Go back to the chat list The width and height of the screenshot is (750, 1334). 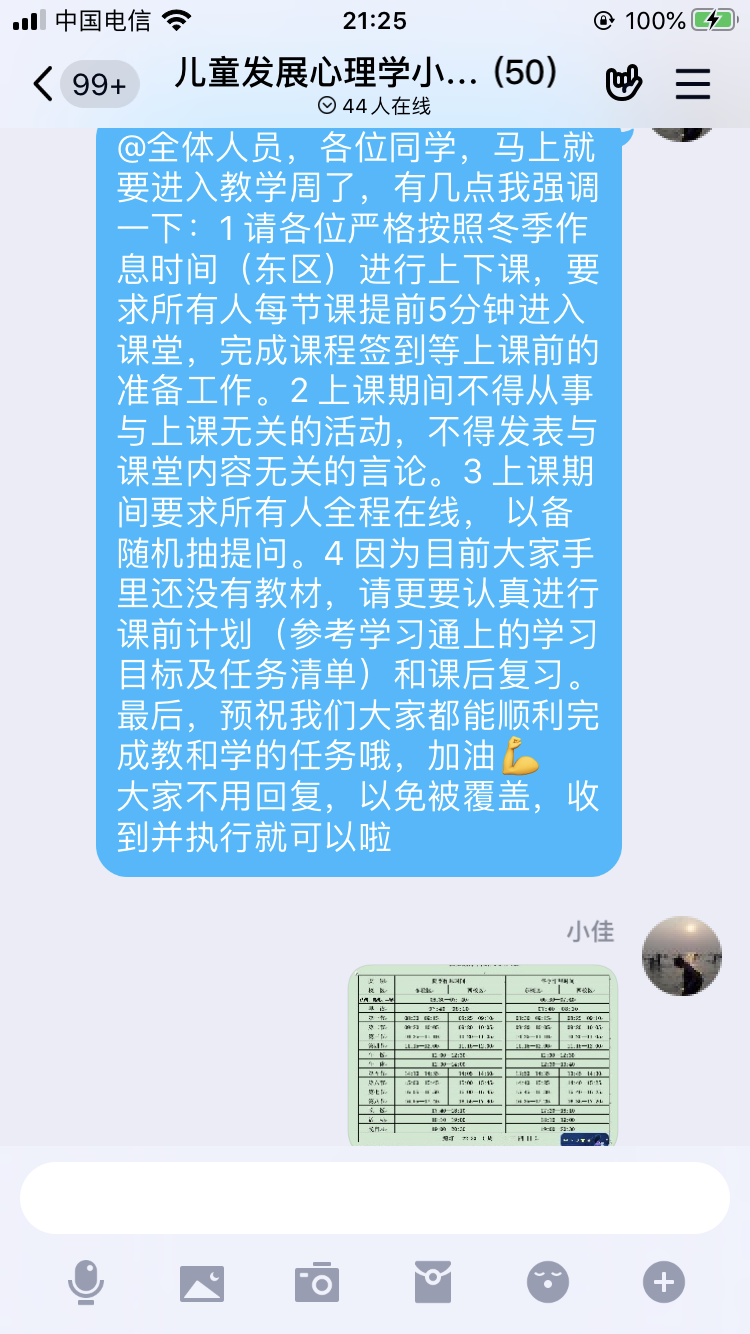(x=44, y=85)
